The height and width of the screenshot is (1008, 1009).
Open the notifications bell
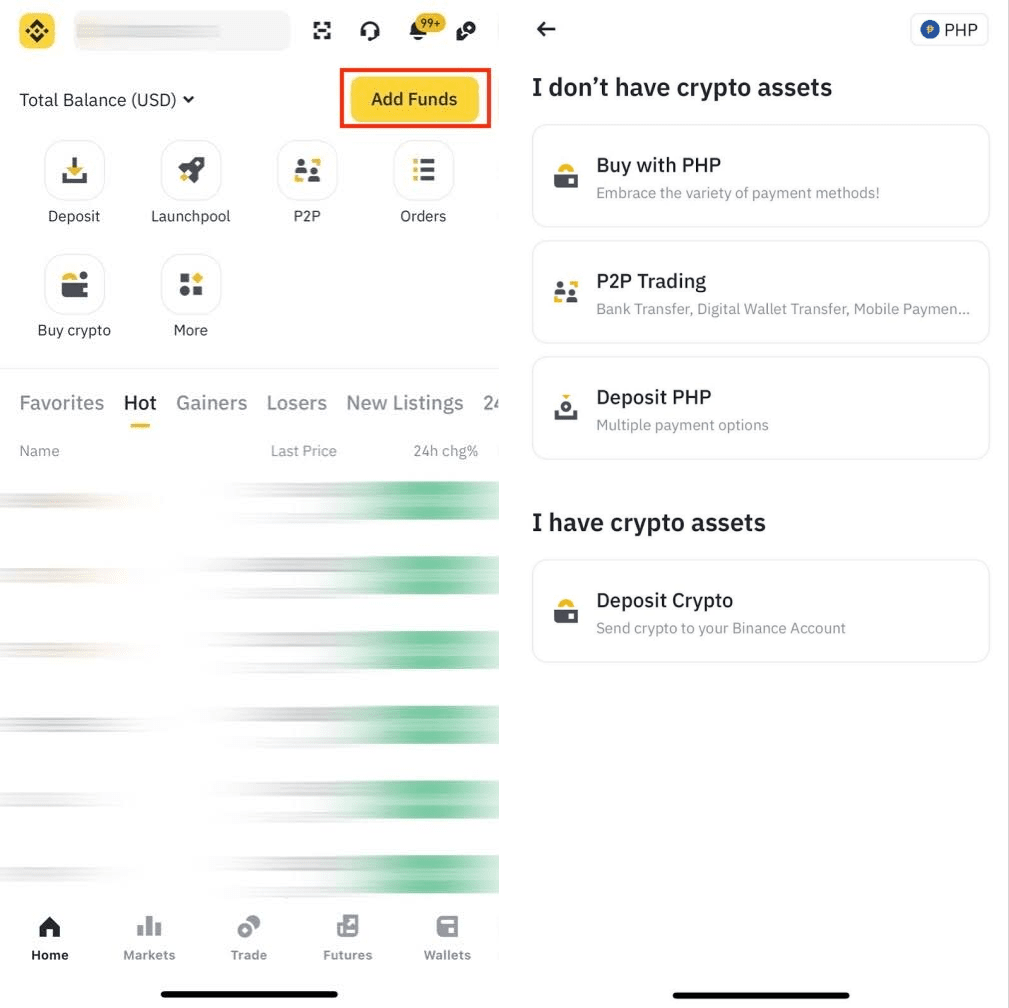coord(419,31)
